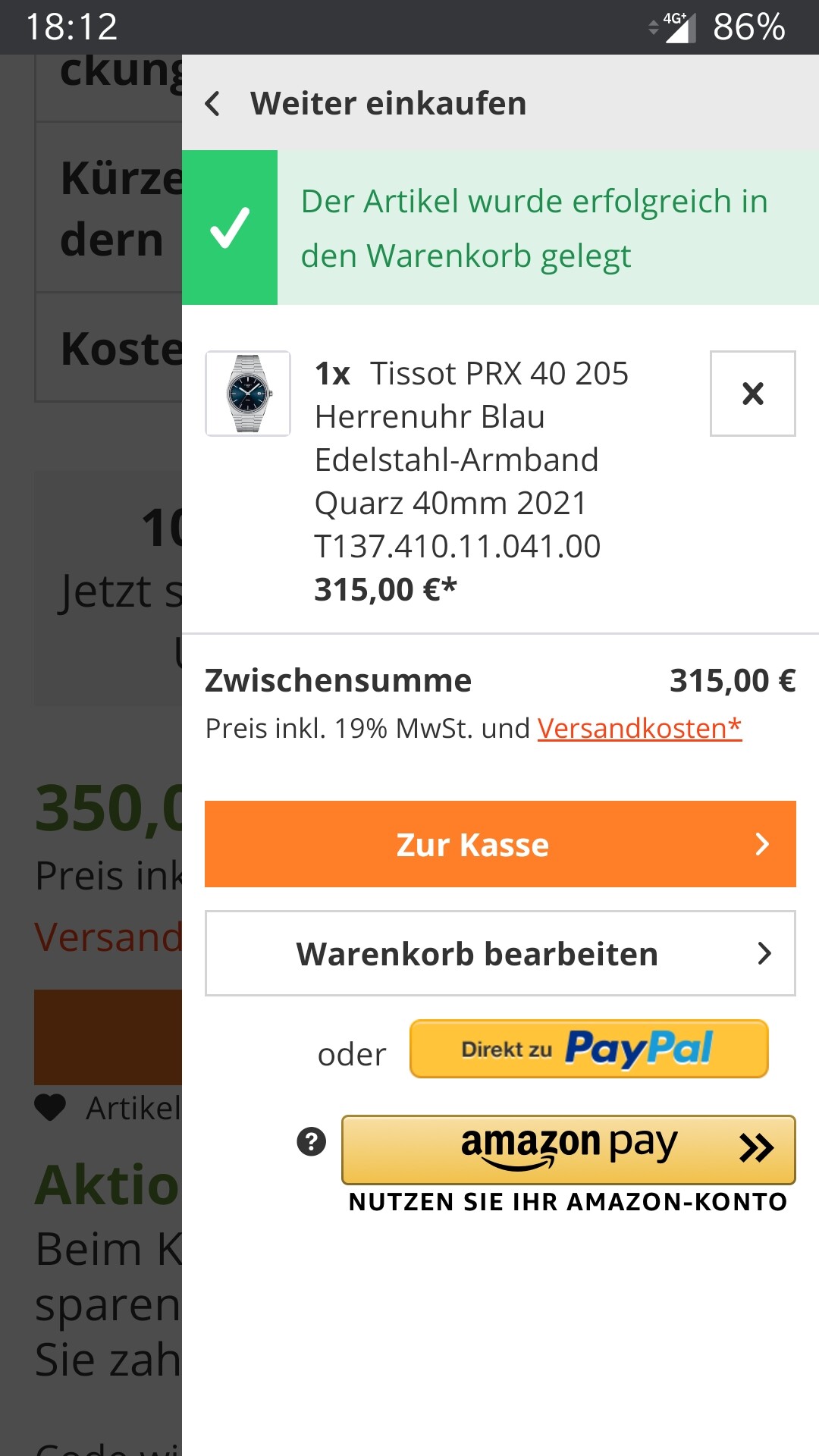Open the Amazon Pay help question mark

[x=311, y=1141]
